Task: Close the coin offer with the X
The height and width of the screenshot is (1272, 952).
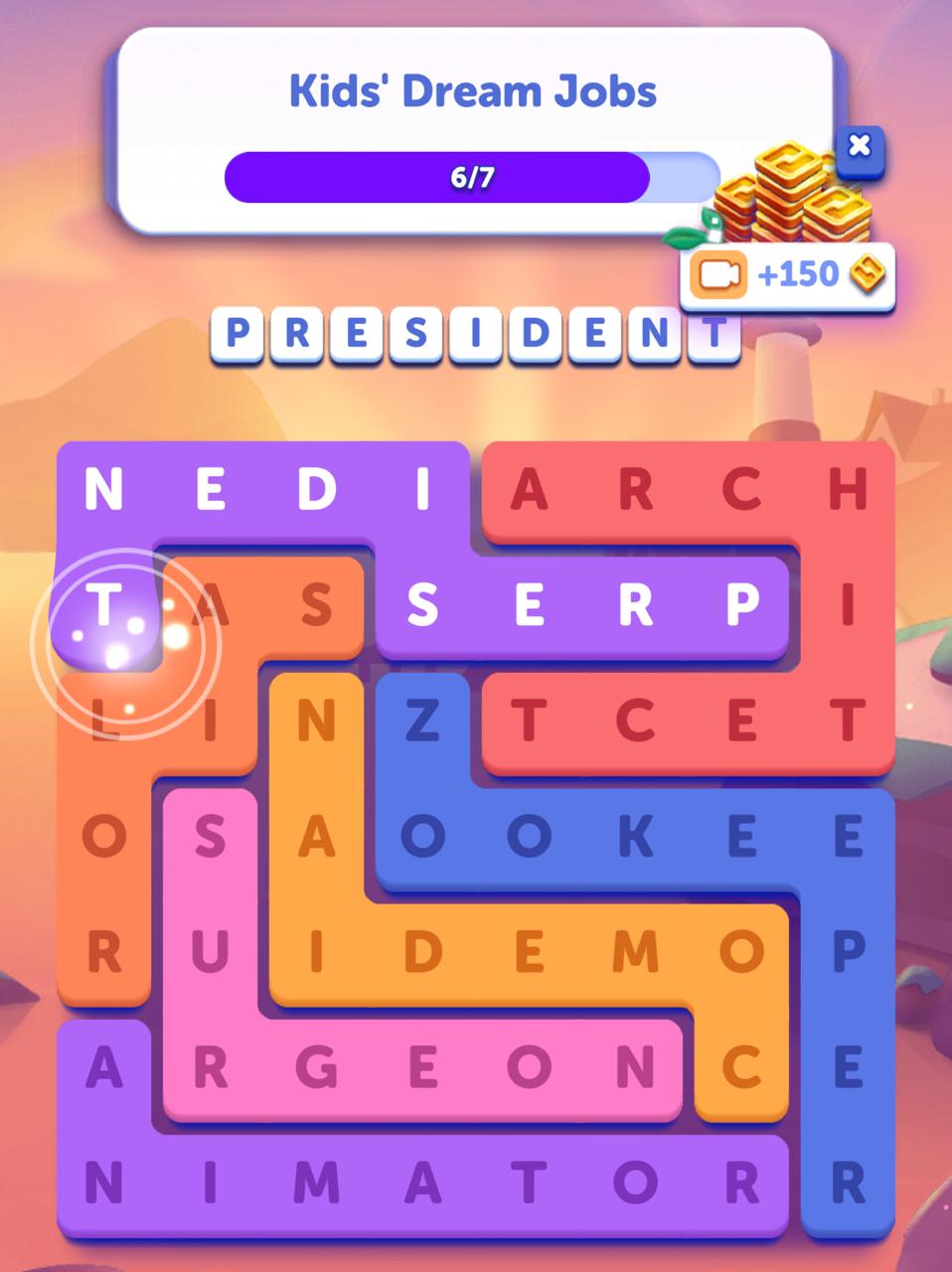Action: pyautogui.click(x=860, y=147)
